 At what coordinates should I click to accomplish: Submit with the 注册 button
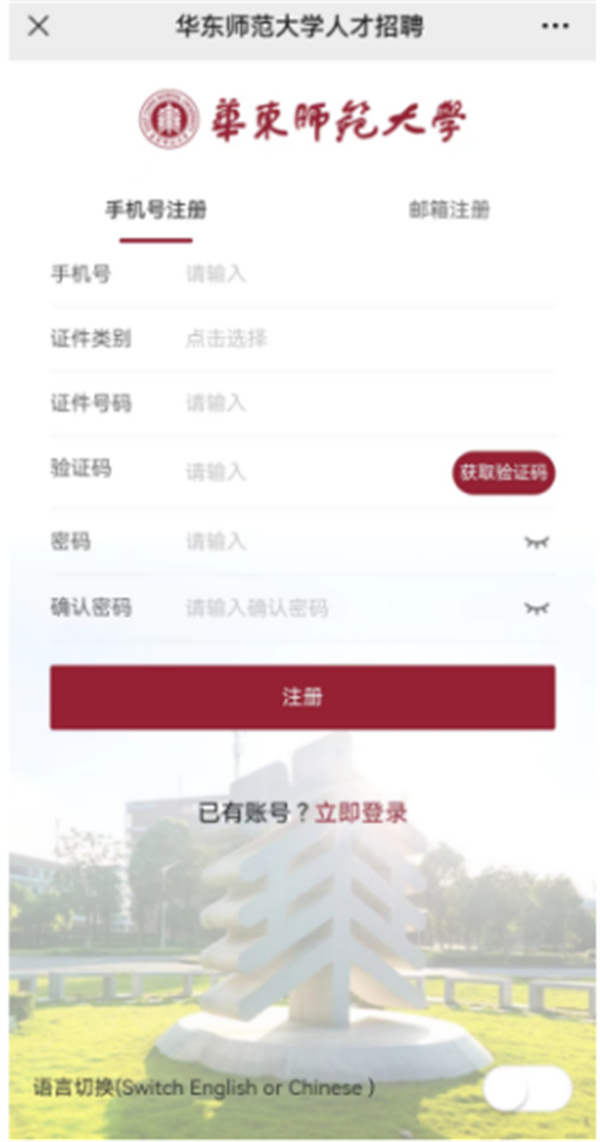click(302, 697)
